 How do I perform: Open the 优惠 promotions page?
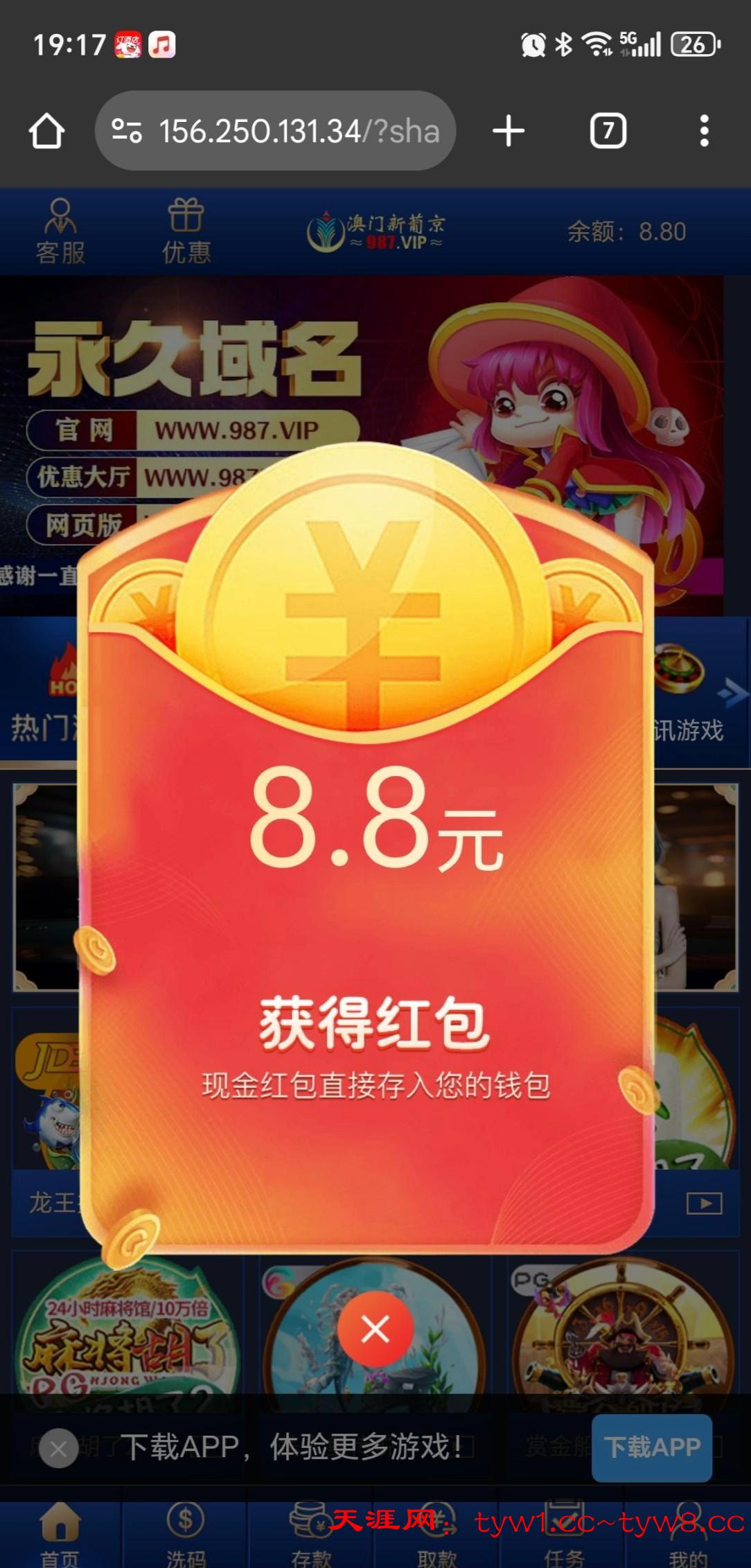186,232
